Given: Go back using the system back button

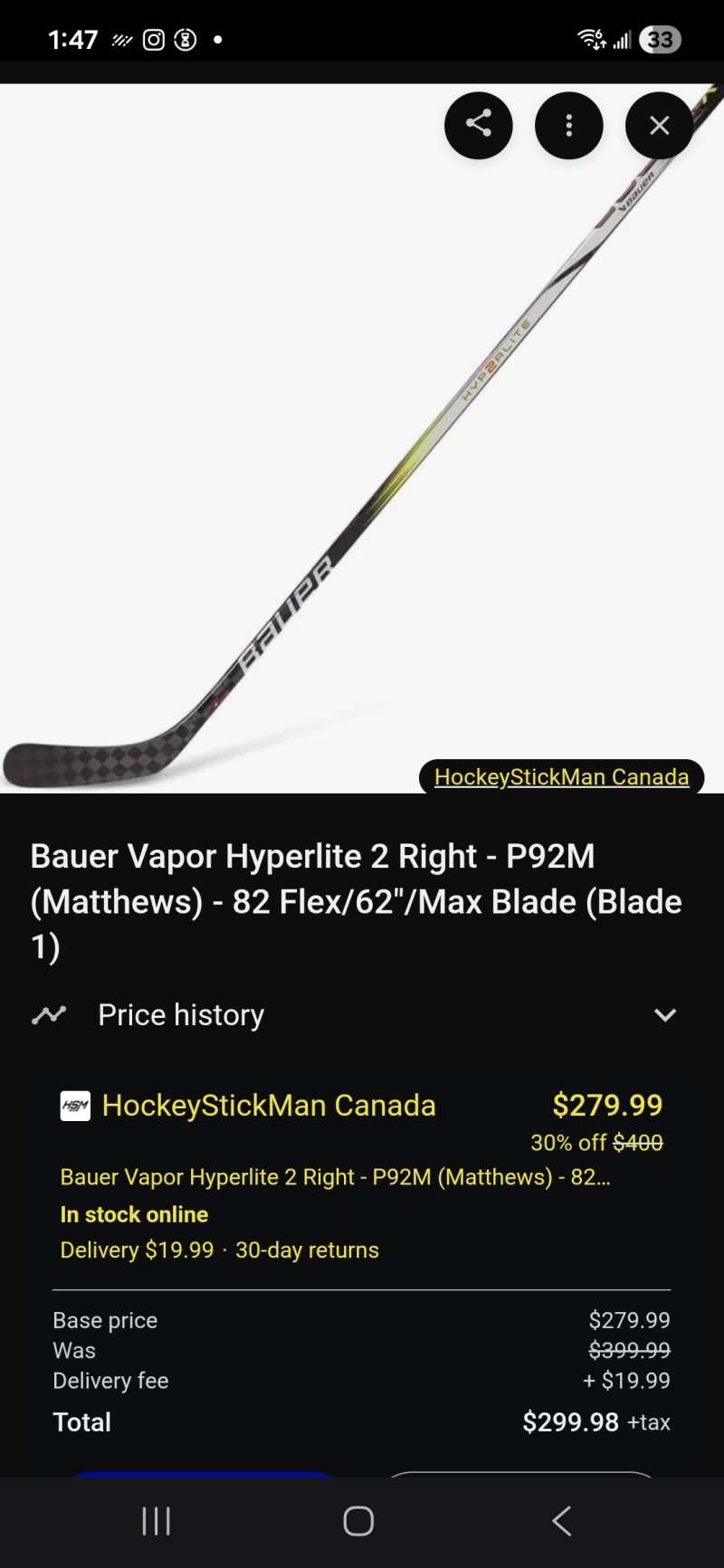Looking at the screenshot, I should coord(562,1521).
